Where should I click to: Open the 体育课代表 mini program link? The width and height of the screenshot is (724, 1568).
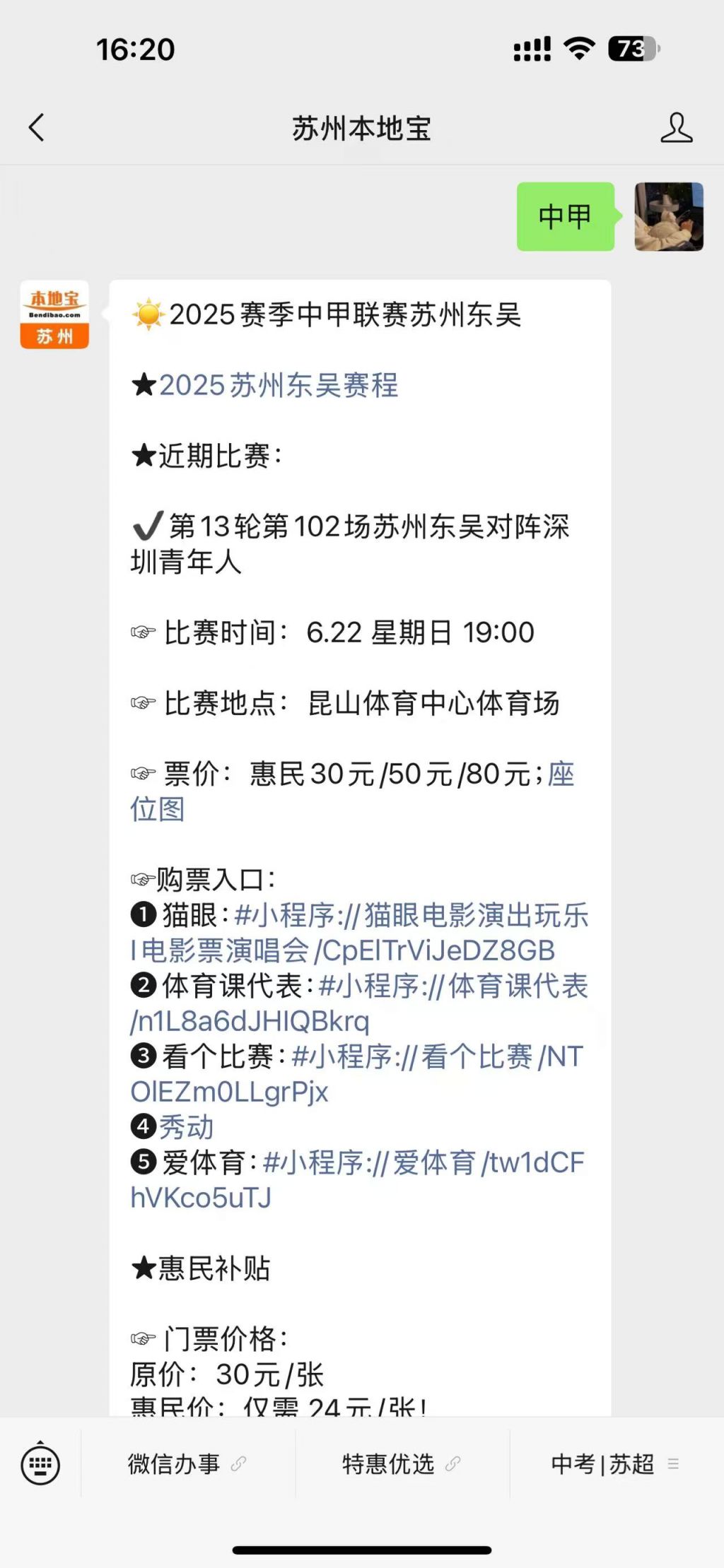click(359, 1003)
